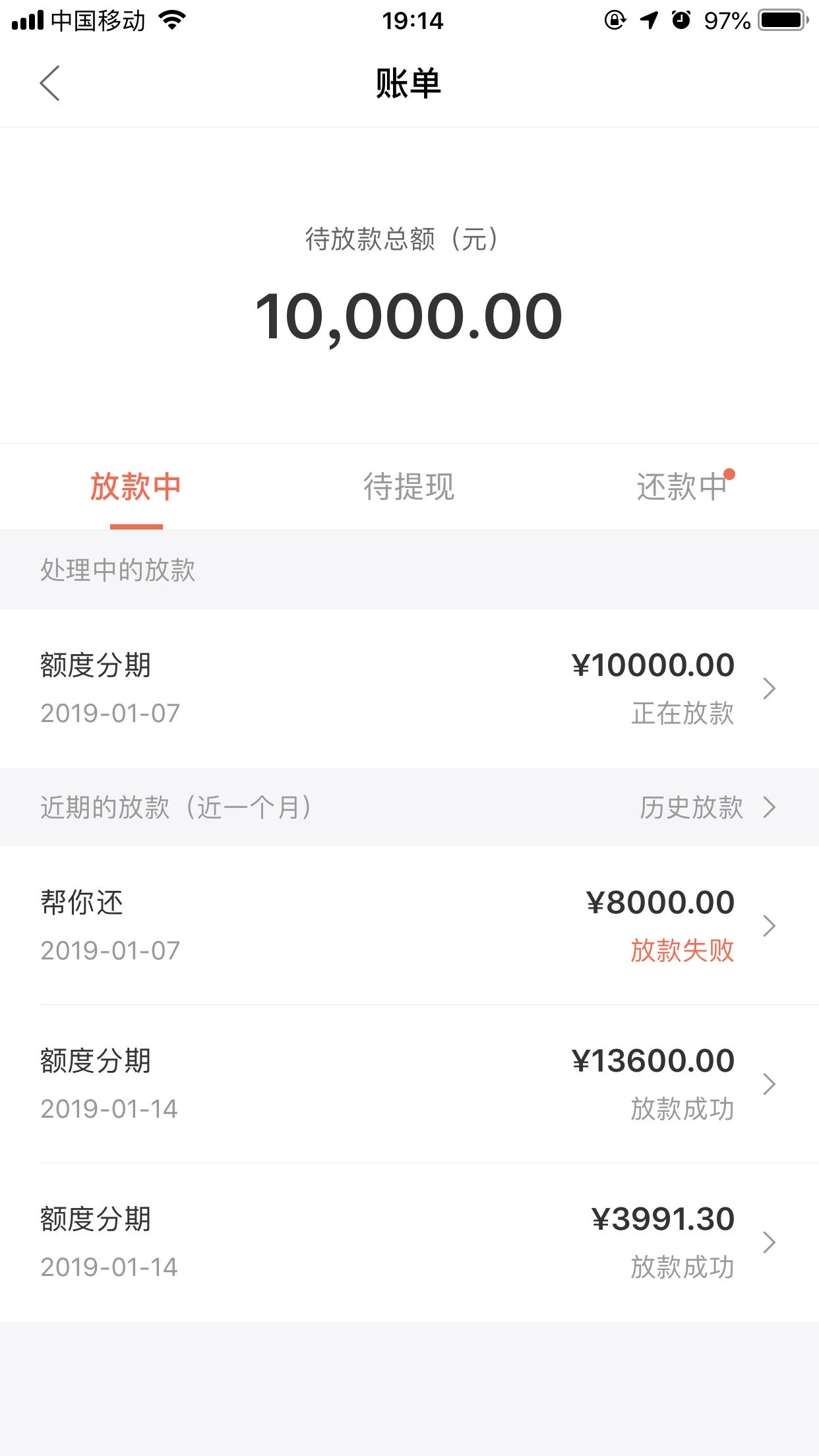
Task: Select the 放款中 tab
Action: 136,487
